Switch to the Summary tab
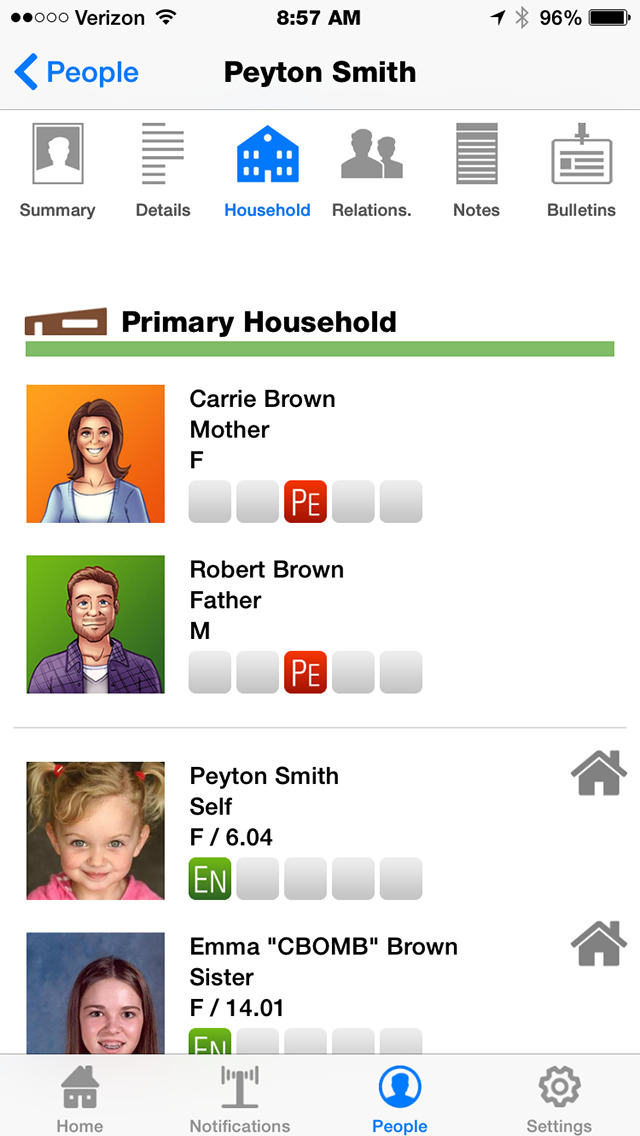 (x=57, y=172)
